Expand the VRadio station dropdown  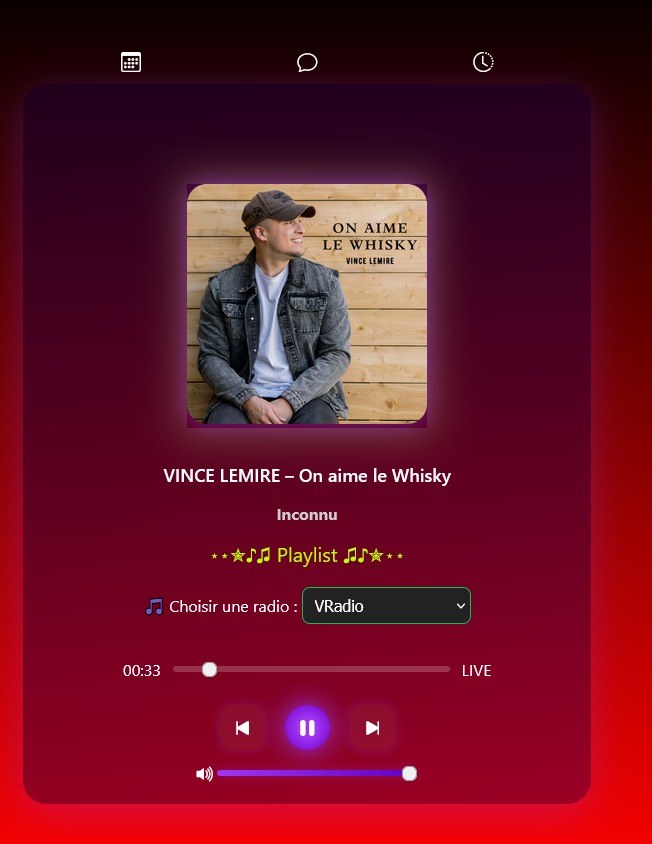pos(386,606)
